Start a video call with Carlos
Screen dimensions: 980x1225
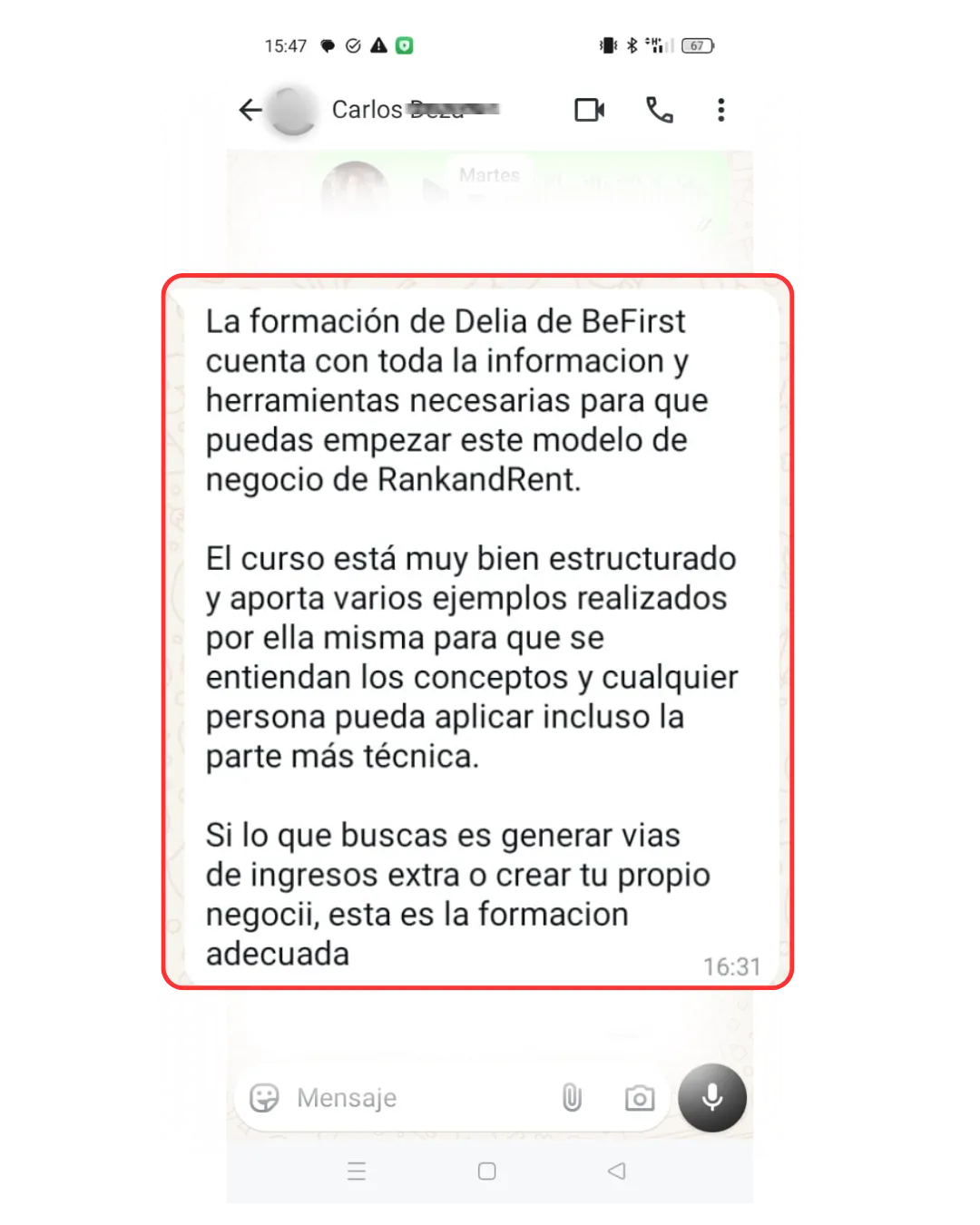click(x=590, y=110)
